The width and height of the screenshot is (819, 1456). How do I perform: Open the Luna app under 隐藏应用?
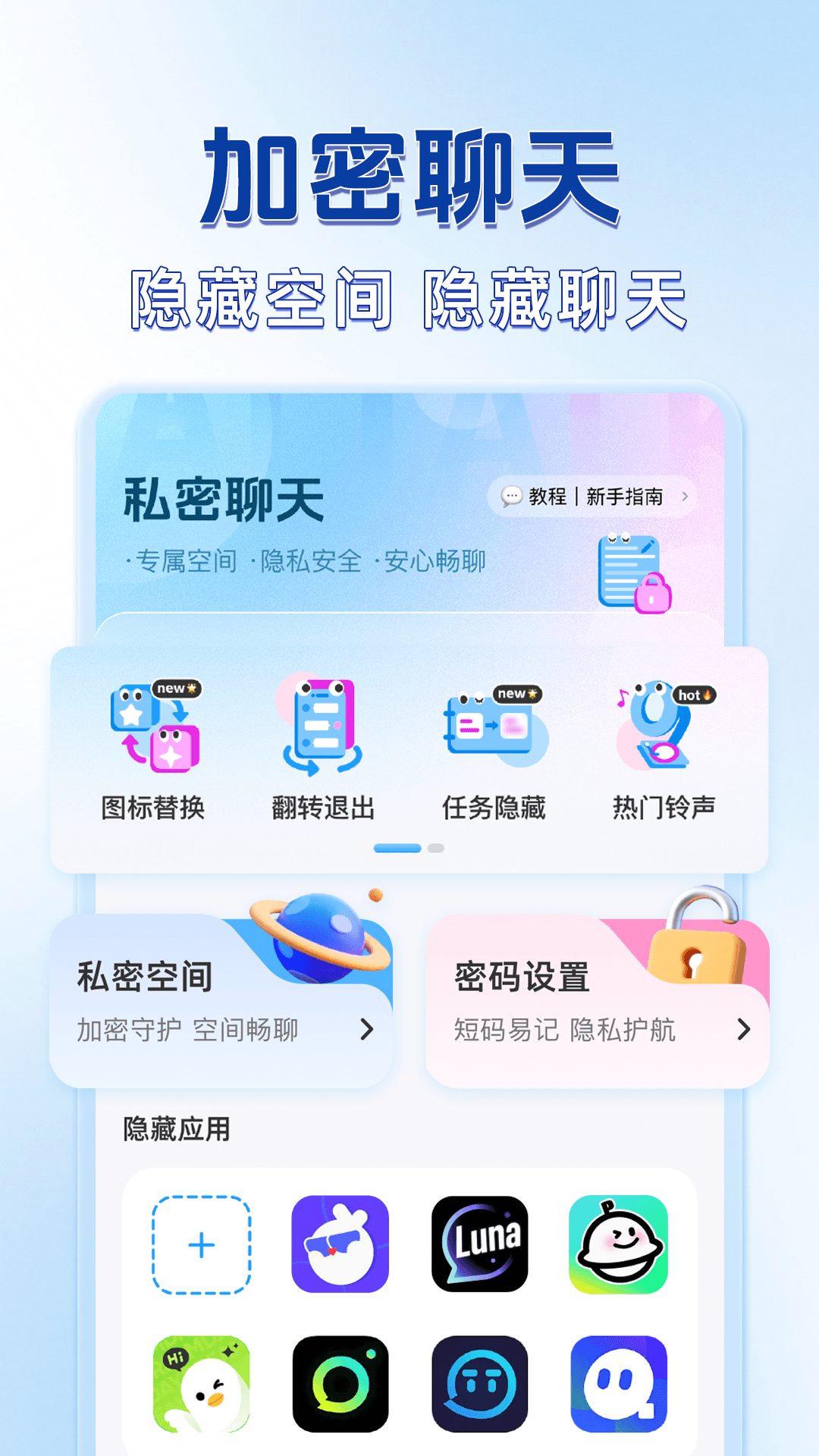(x=479, y=1244)
